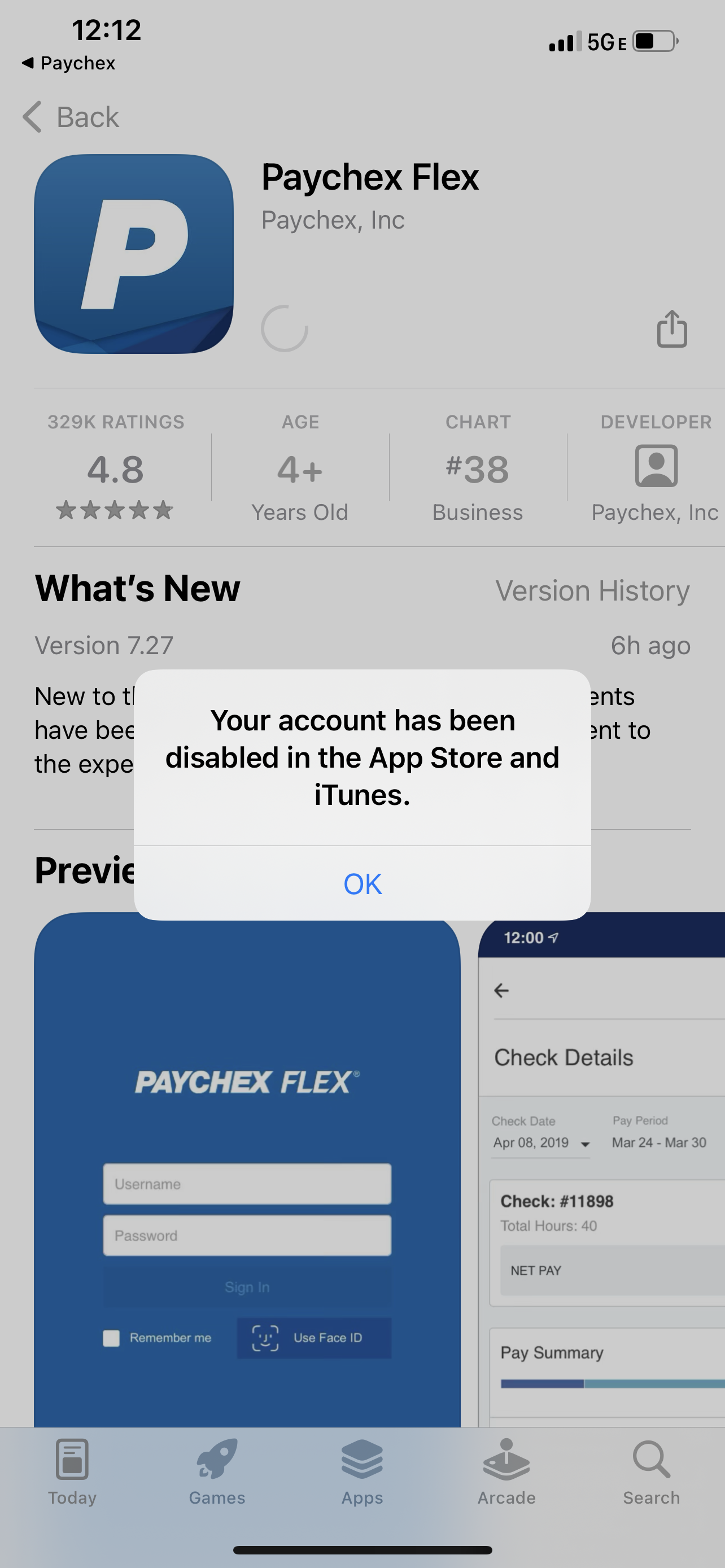Share the Paychex Flex app

[x=672, y=329]
